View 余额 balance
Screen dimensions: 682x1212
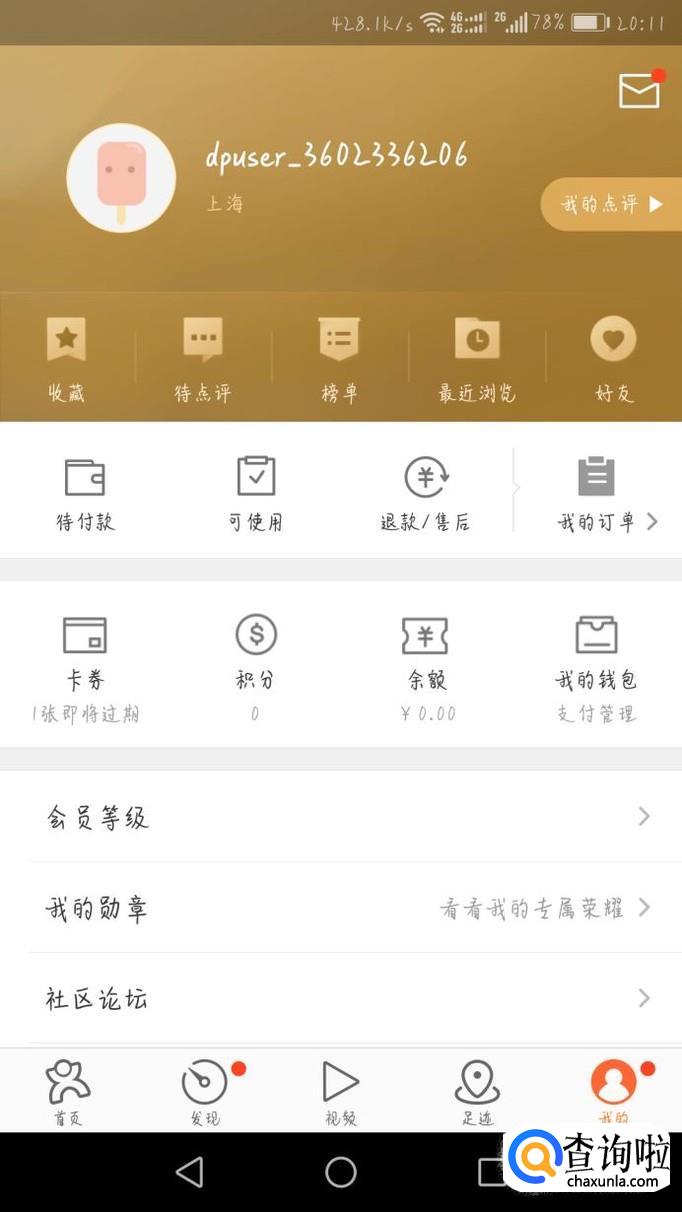pyautogui.click(x=425, y=667)
